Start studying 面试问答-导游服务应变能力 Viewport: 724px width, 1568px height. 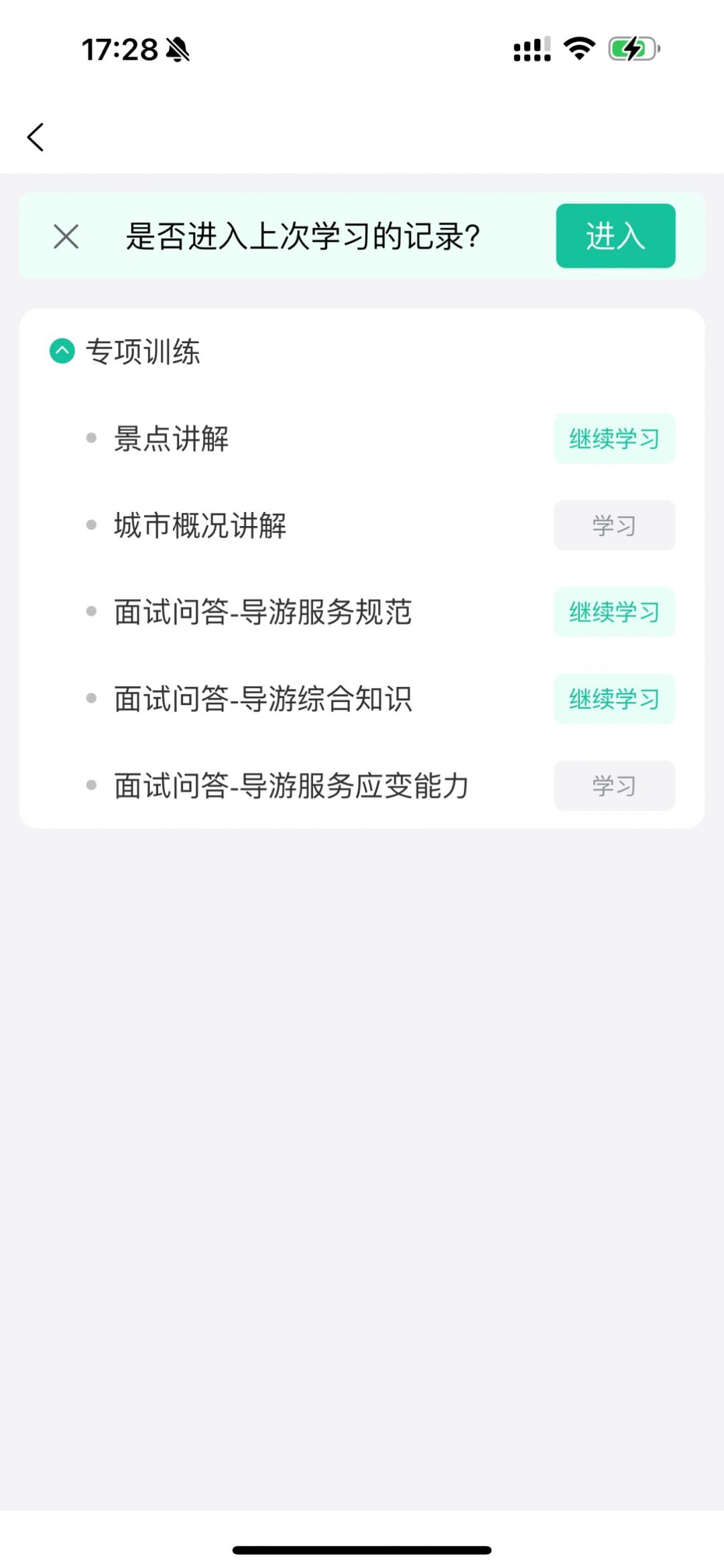[x=613, y=785]
